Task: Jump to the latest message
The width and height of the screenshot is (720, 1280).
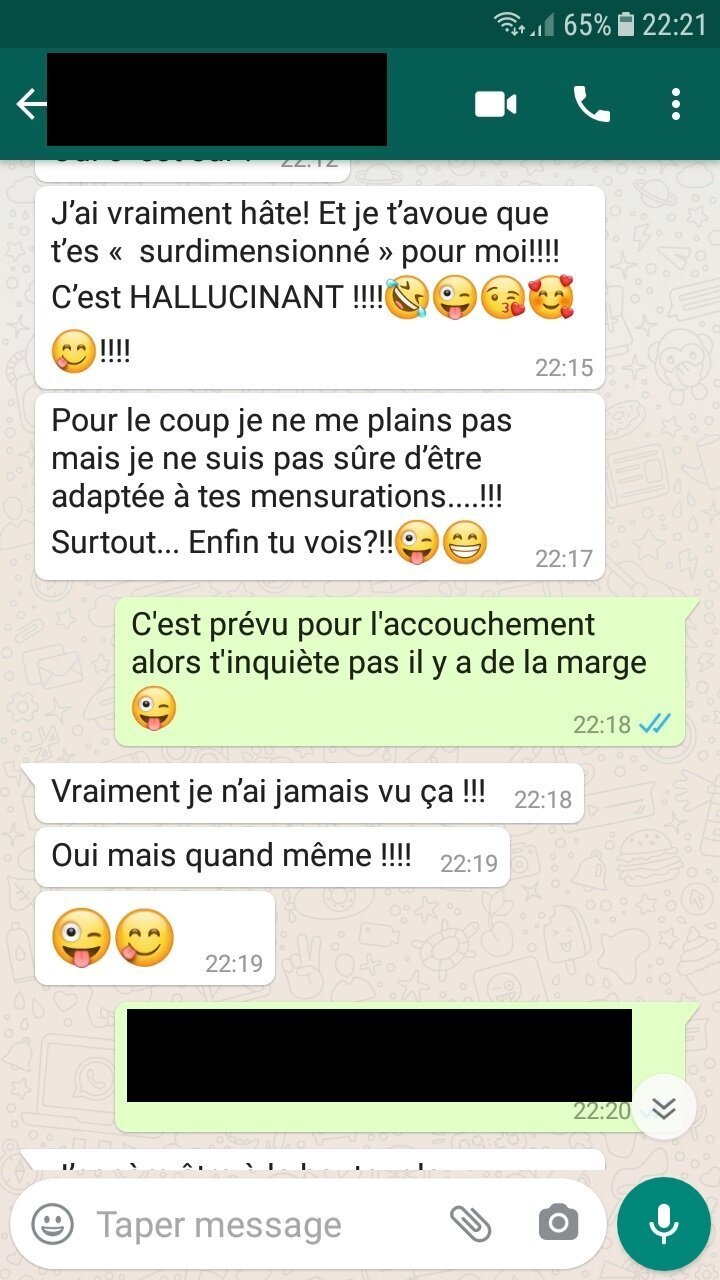Action: click(664, 1107)
